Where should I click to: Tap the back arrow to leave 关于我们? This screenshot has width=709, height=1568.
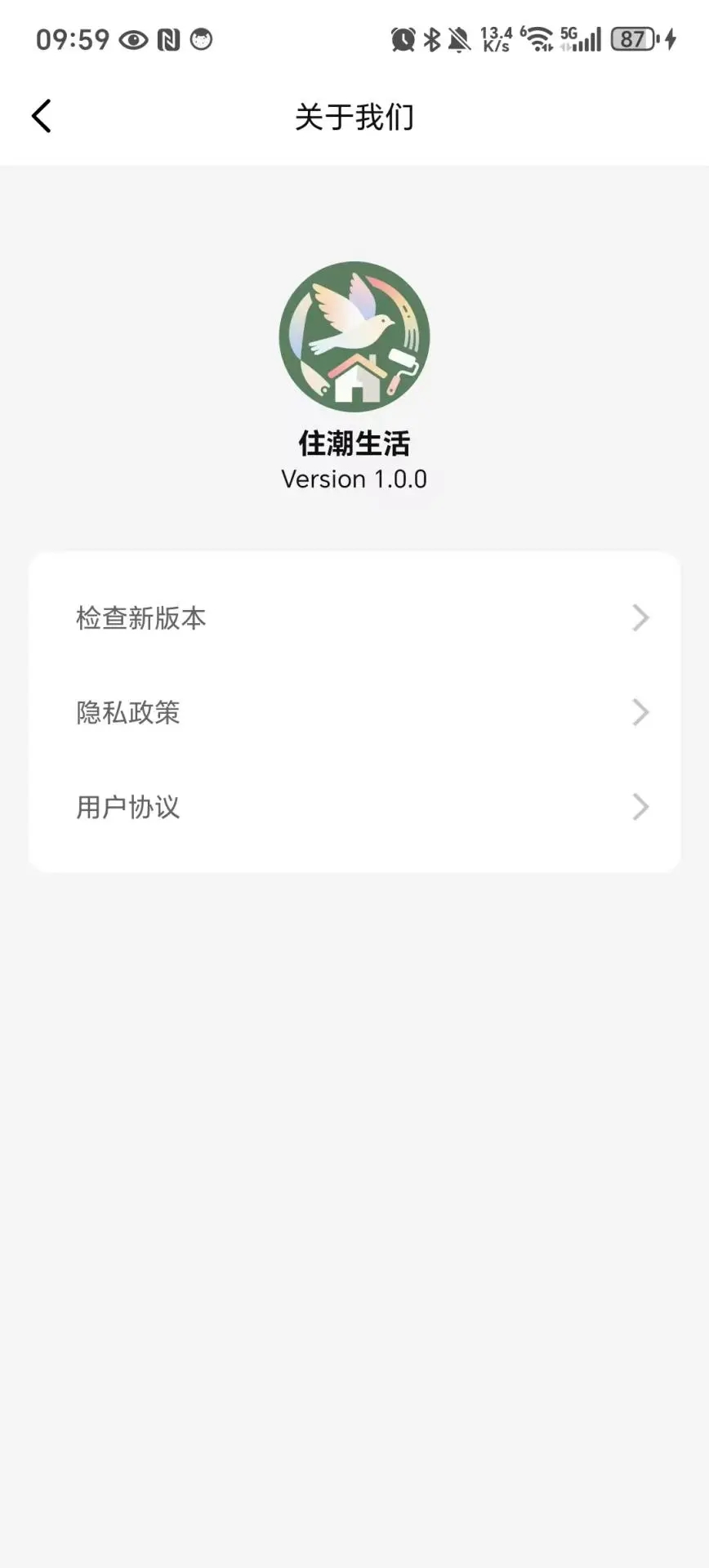[42, 115]
